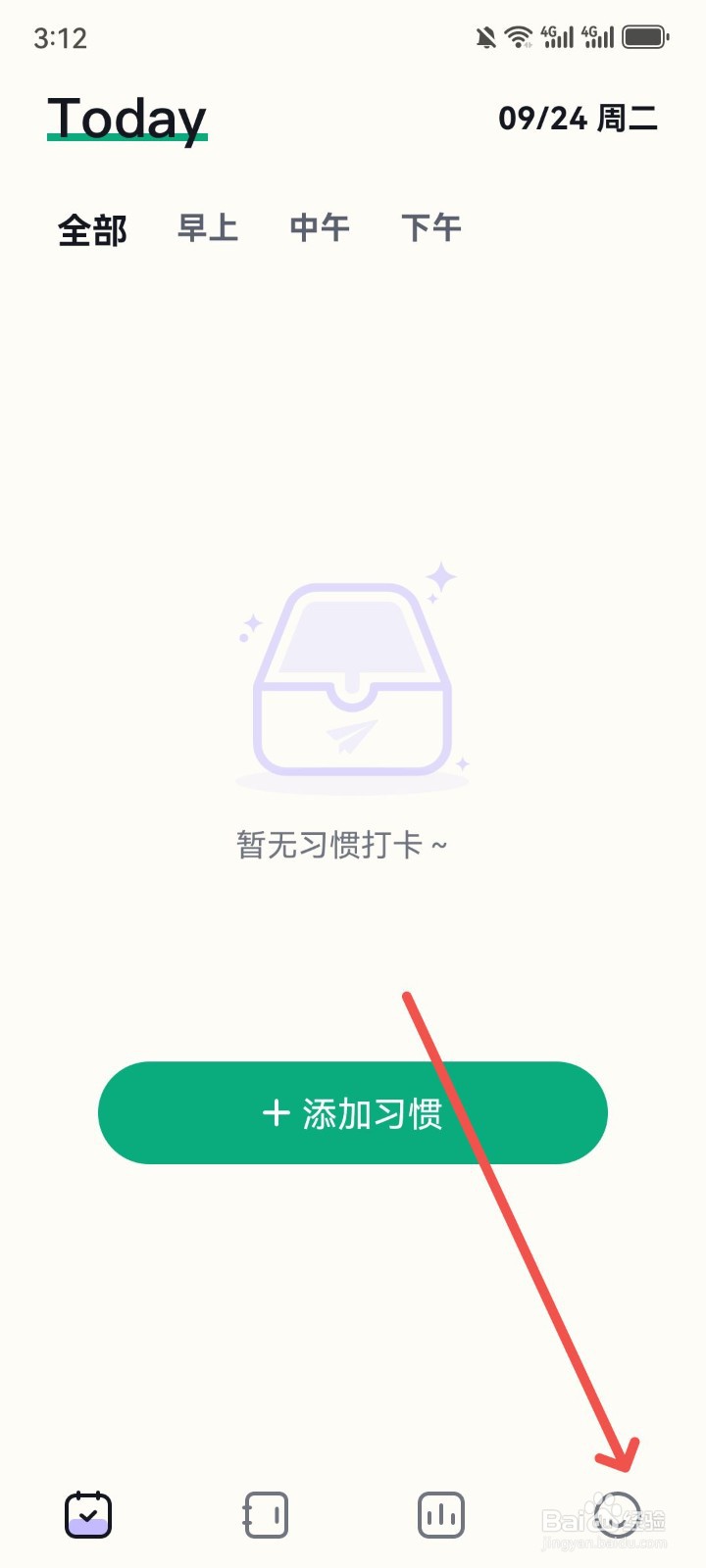Open the statistics bar-chart icon

tap(440, 1514)
